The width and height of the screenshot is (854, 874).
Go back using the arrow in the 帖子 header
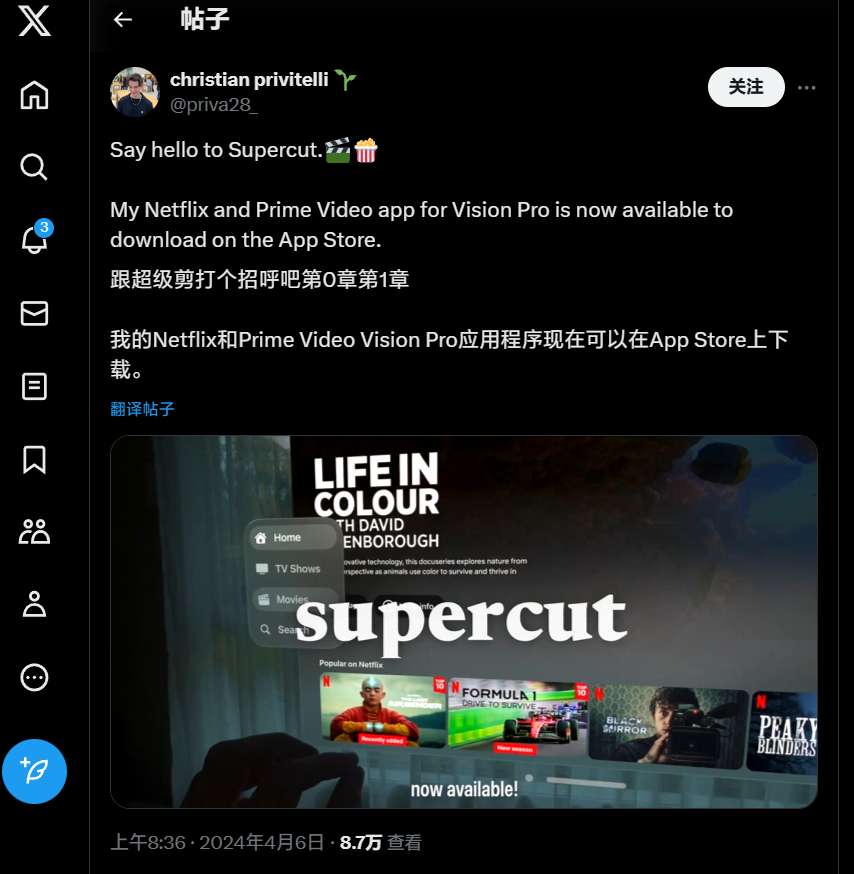tap(122, 19)
